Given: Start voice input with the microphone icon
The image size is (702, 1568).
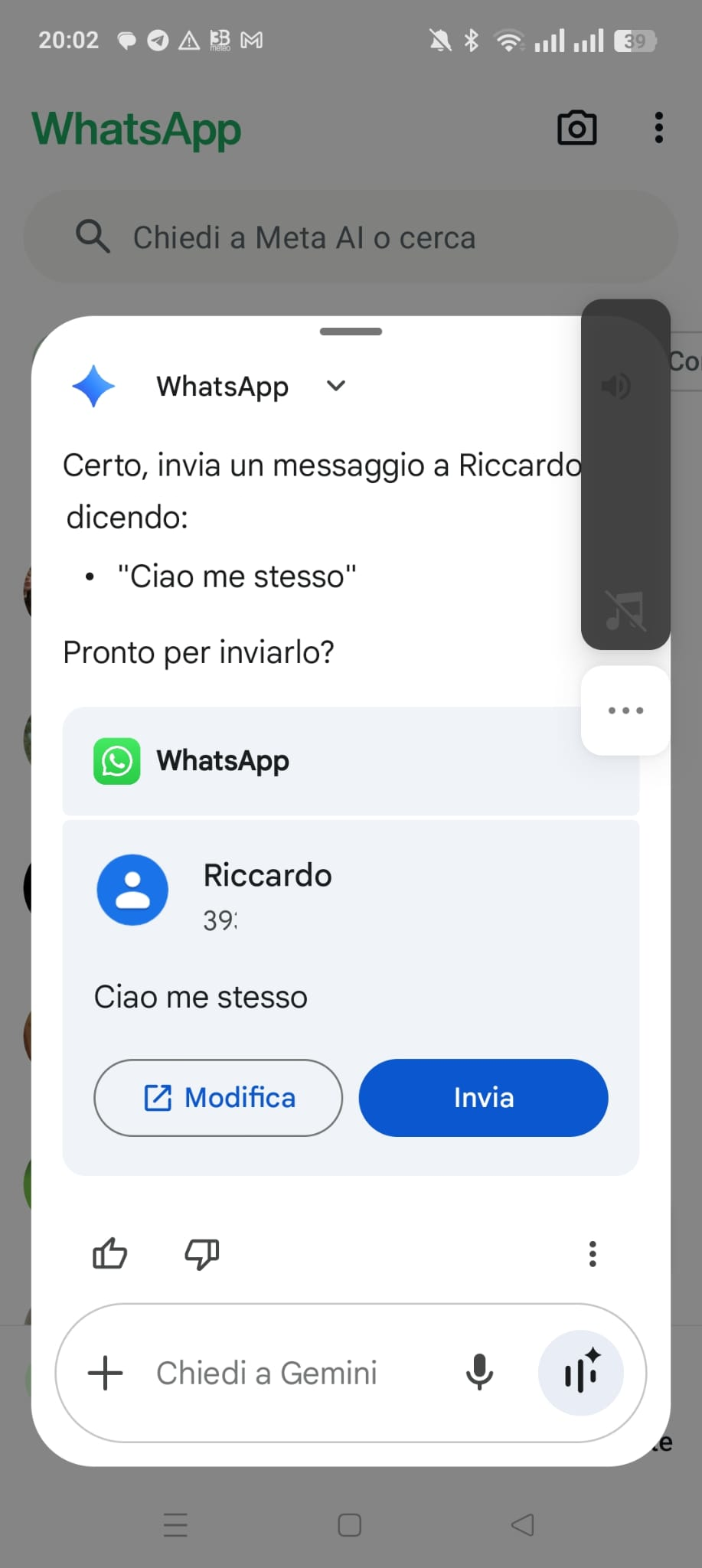Looking at the screenshot, I should [479, 1373].
